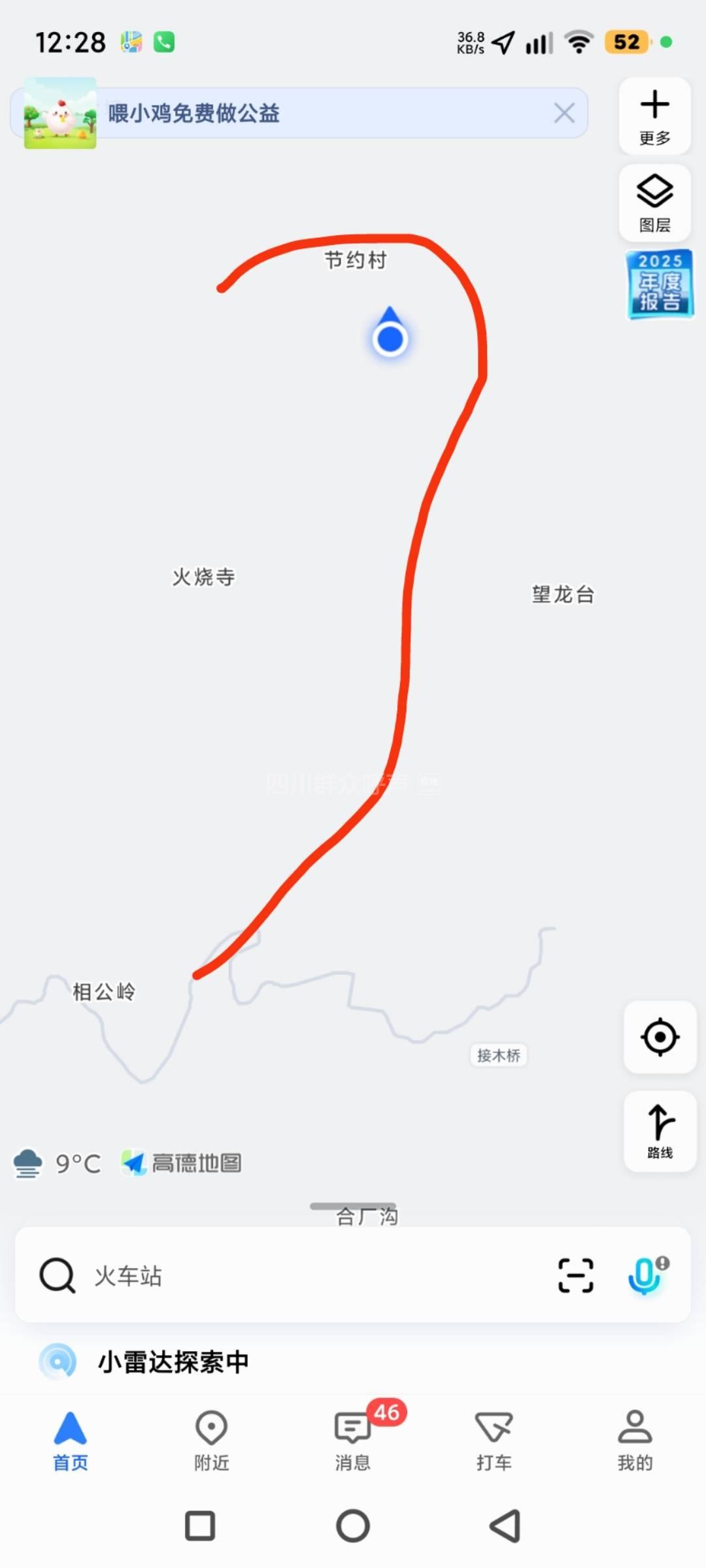Open the 消息 tab with 46 unread
Screen dimensions: 706x1568
(353, 1441)
